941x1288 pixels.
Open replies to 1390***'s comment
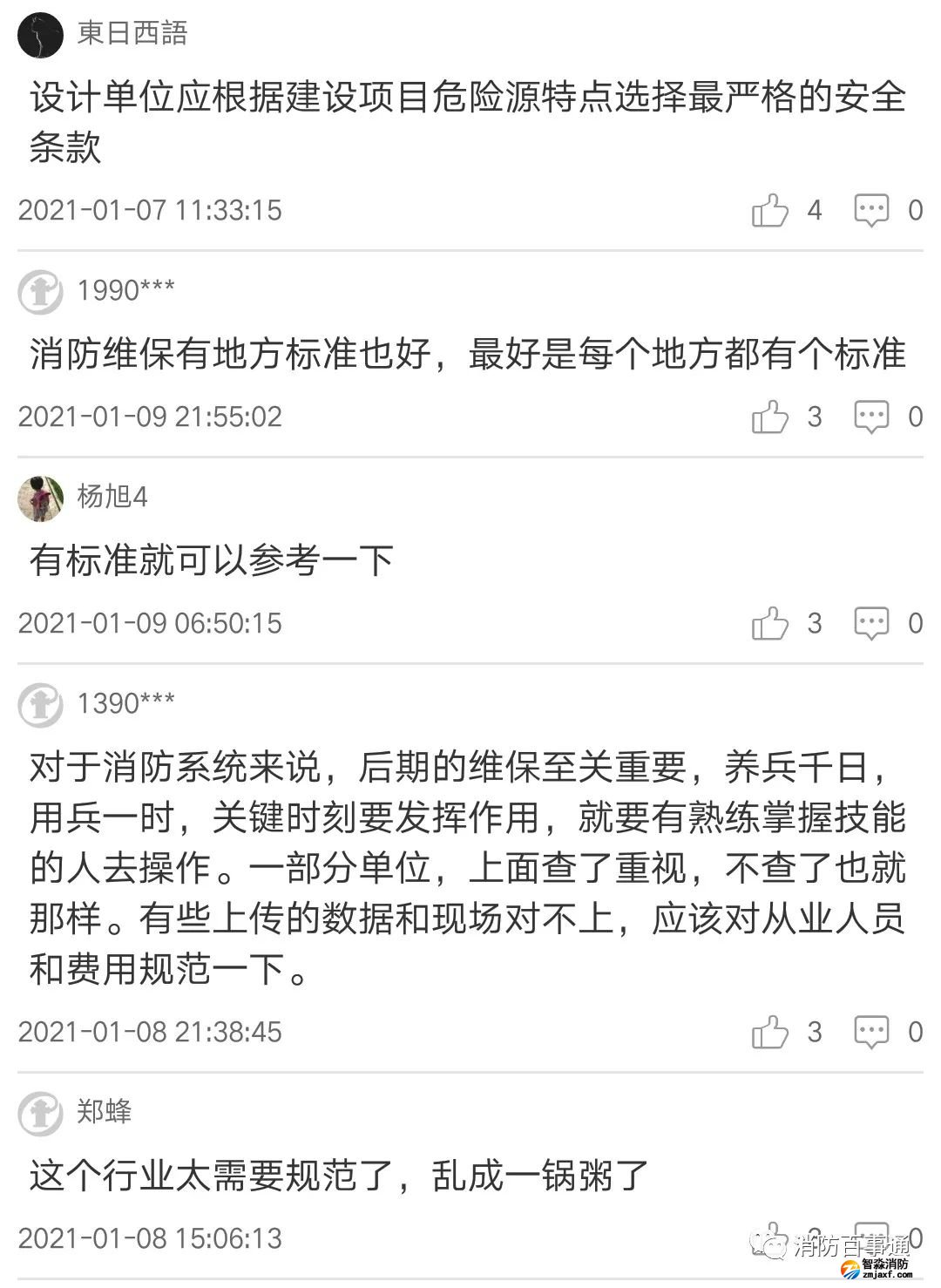871,1033
